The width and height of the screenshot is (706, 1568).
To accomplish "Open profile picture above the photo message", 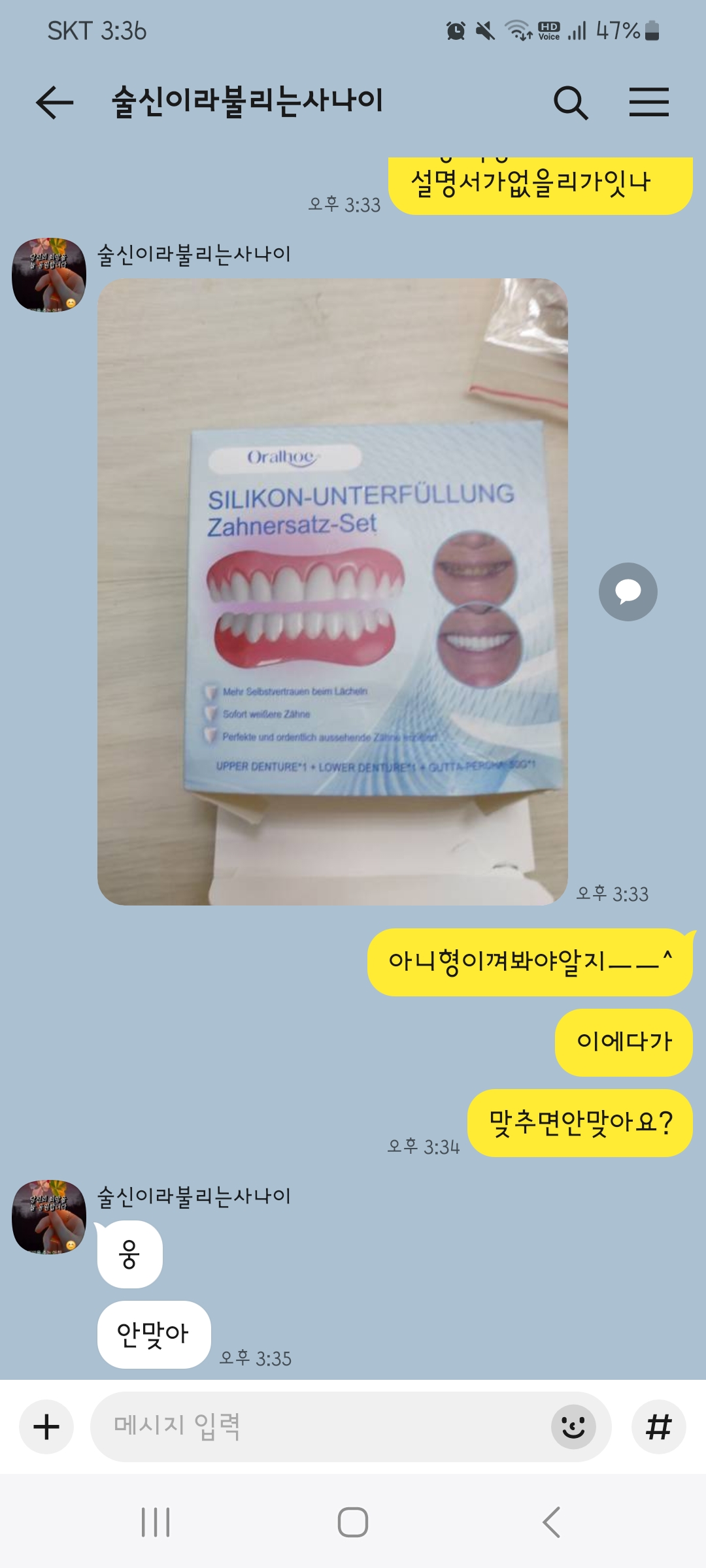I will point(49,274).
